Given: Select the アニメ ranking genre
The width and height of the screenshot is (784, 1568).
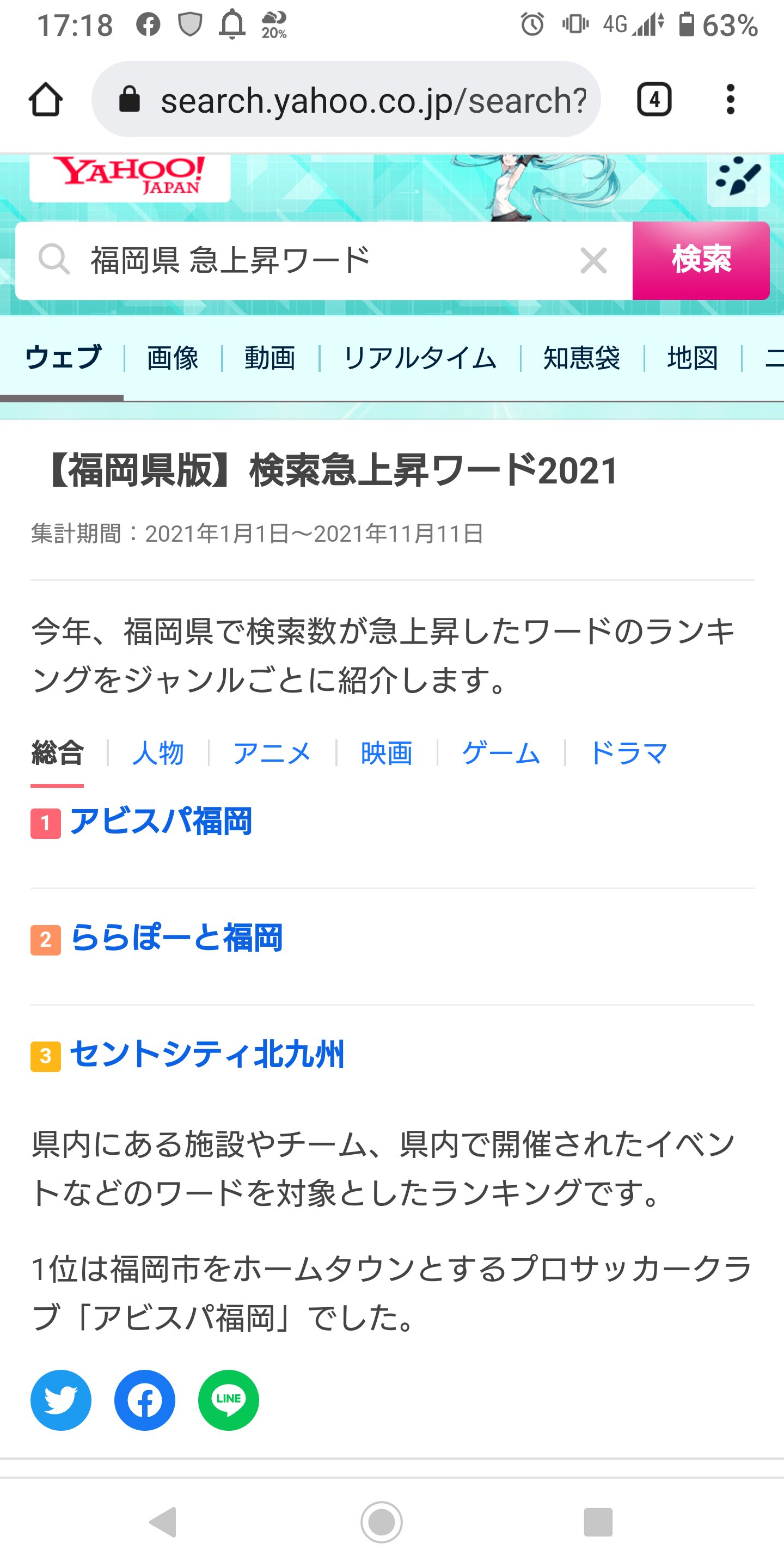Looking at the screenshot, I should click(x=272, y=754).
